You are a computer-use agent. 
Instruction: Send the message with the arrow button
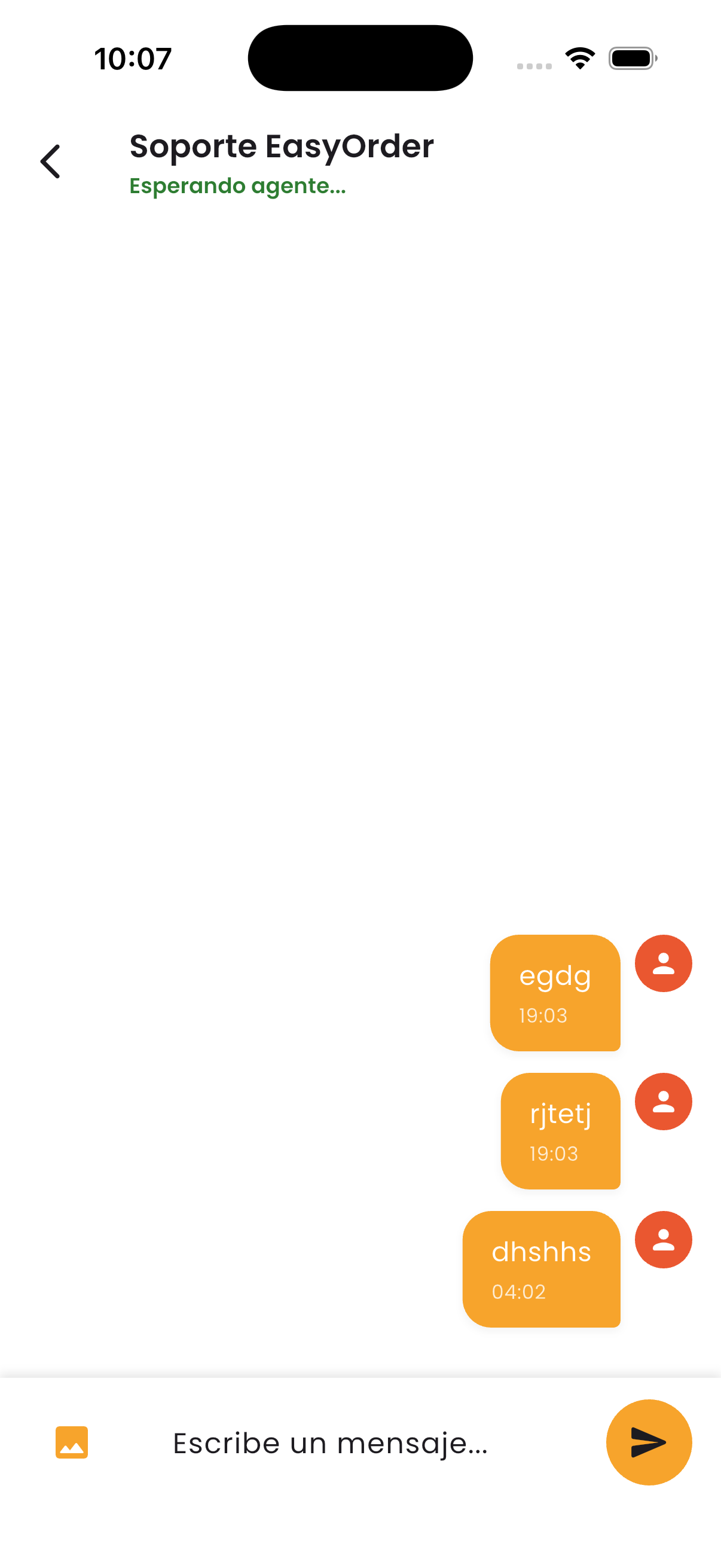[x=649, y=1442]
